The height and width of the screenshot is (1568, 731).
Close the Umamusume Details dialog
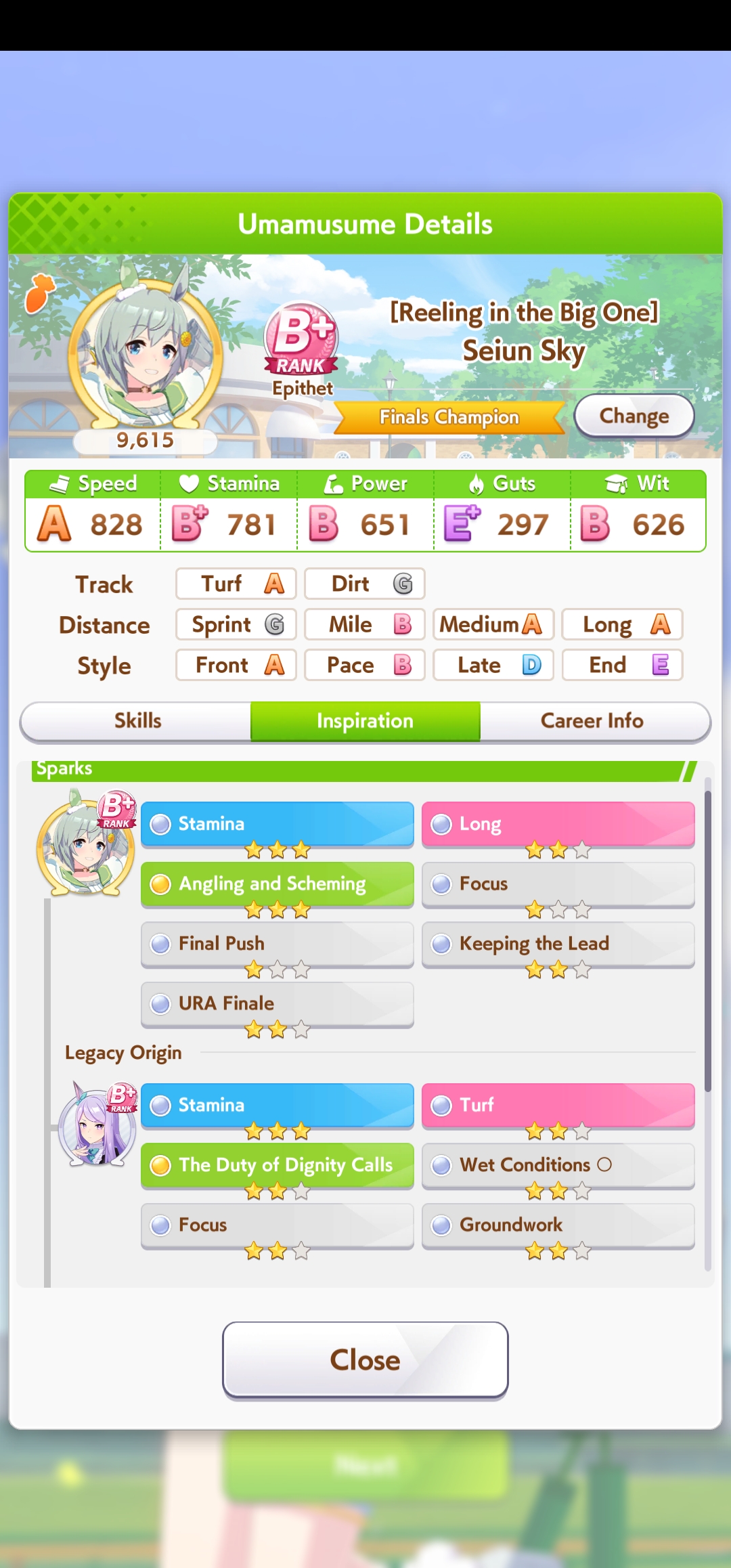point(365,1359)
